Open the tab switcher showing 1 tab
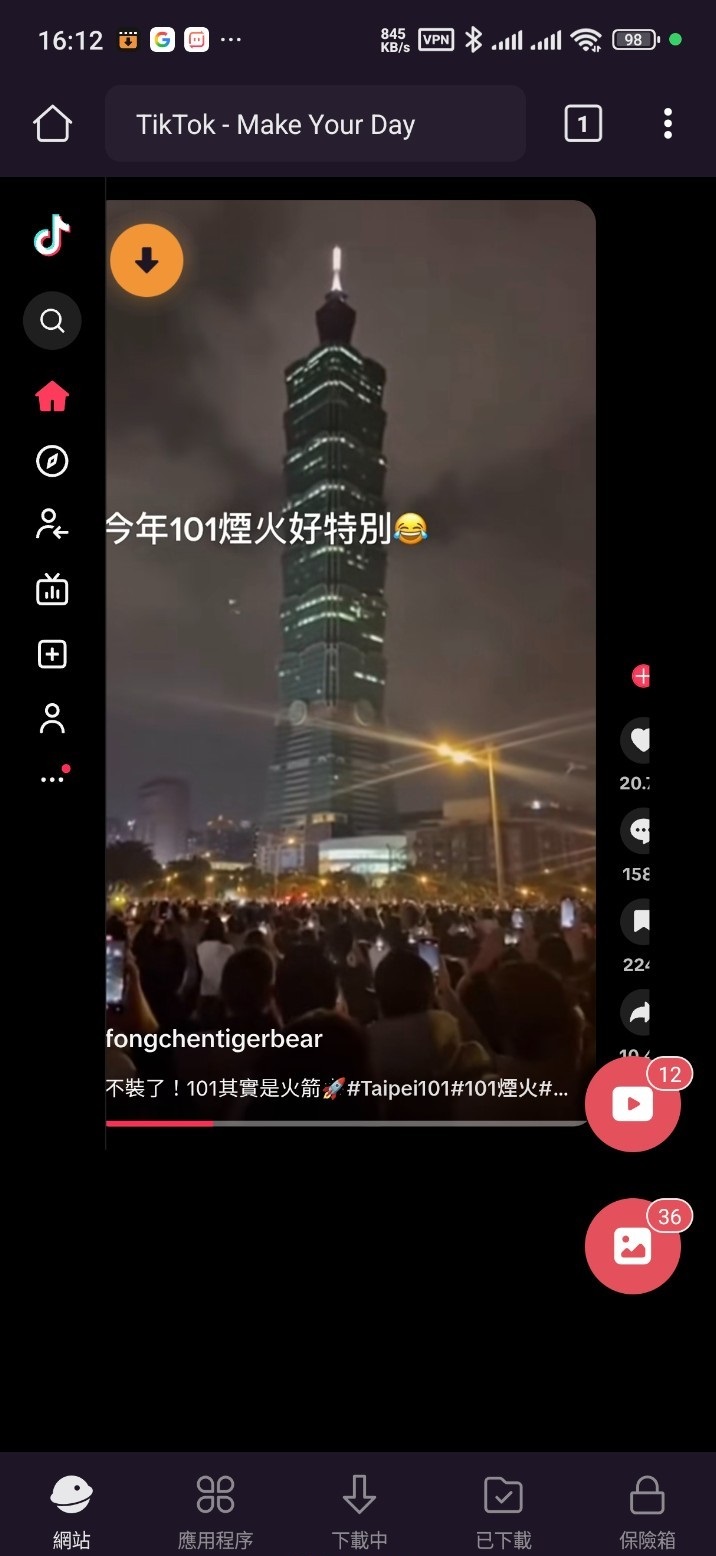 583,125
